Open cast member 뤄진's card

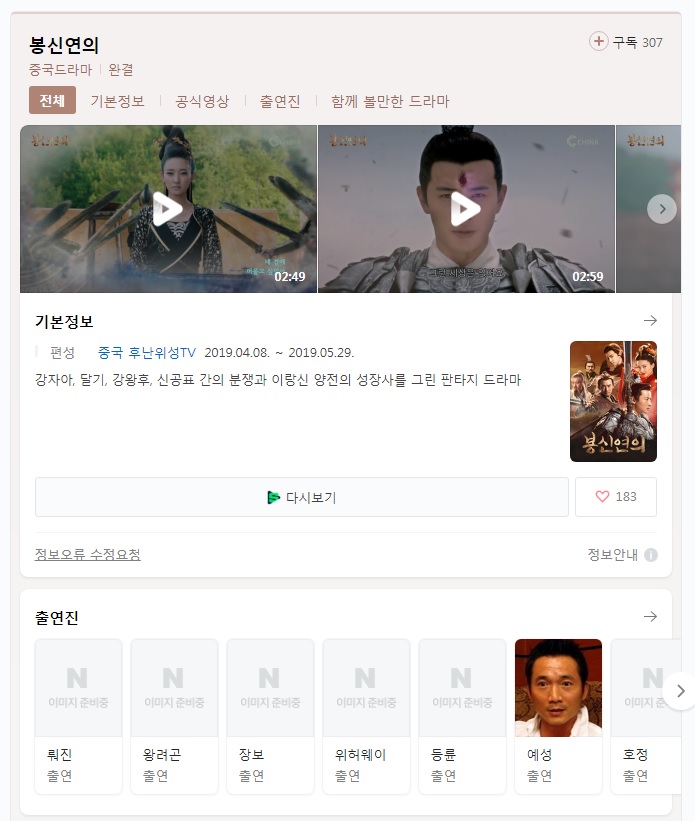tap(78, 715)
